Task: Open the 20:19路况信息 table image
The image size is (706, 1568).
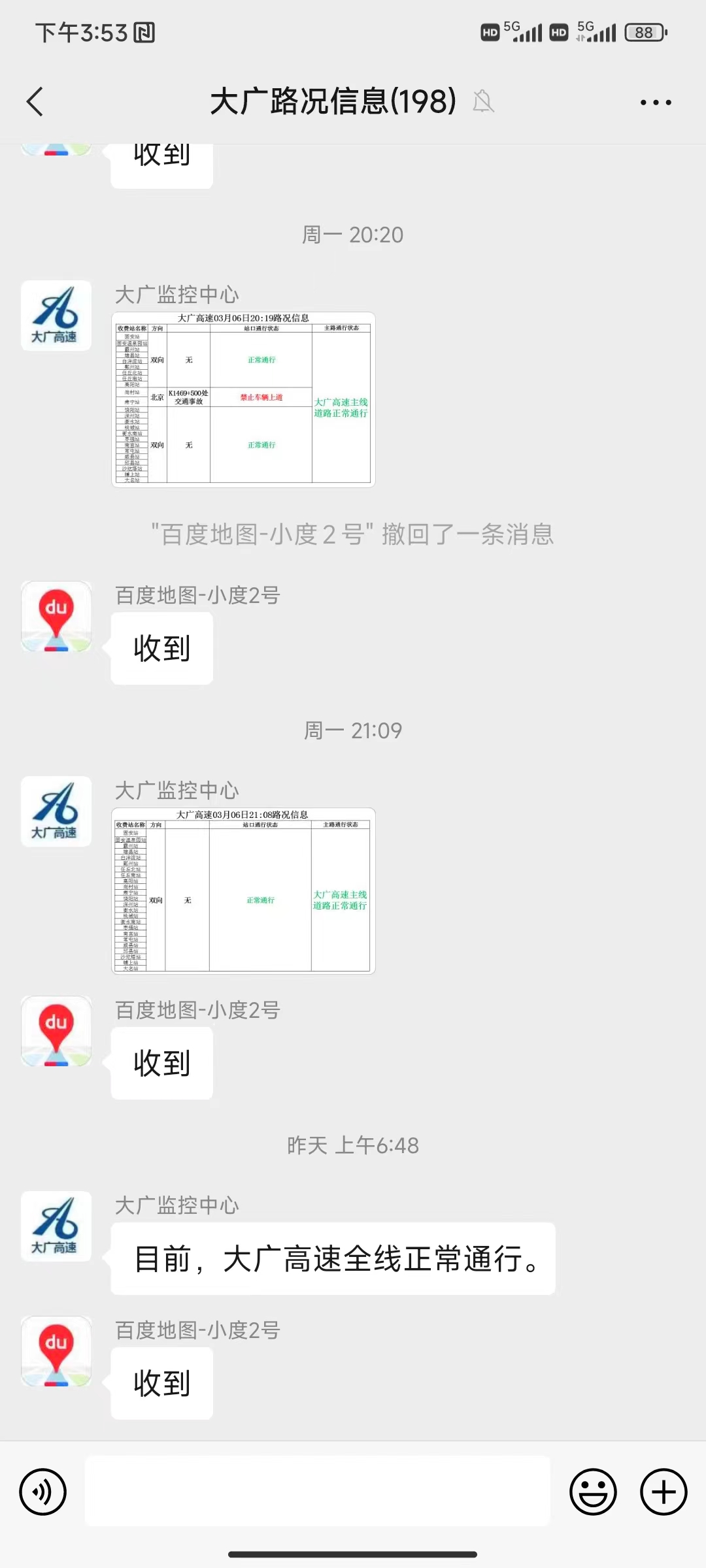Action: 243,400
